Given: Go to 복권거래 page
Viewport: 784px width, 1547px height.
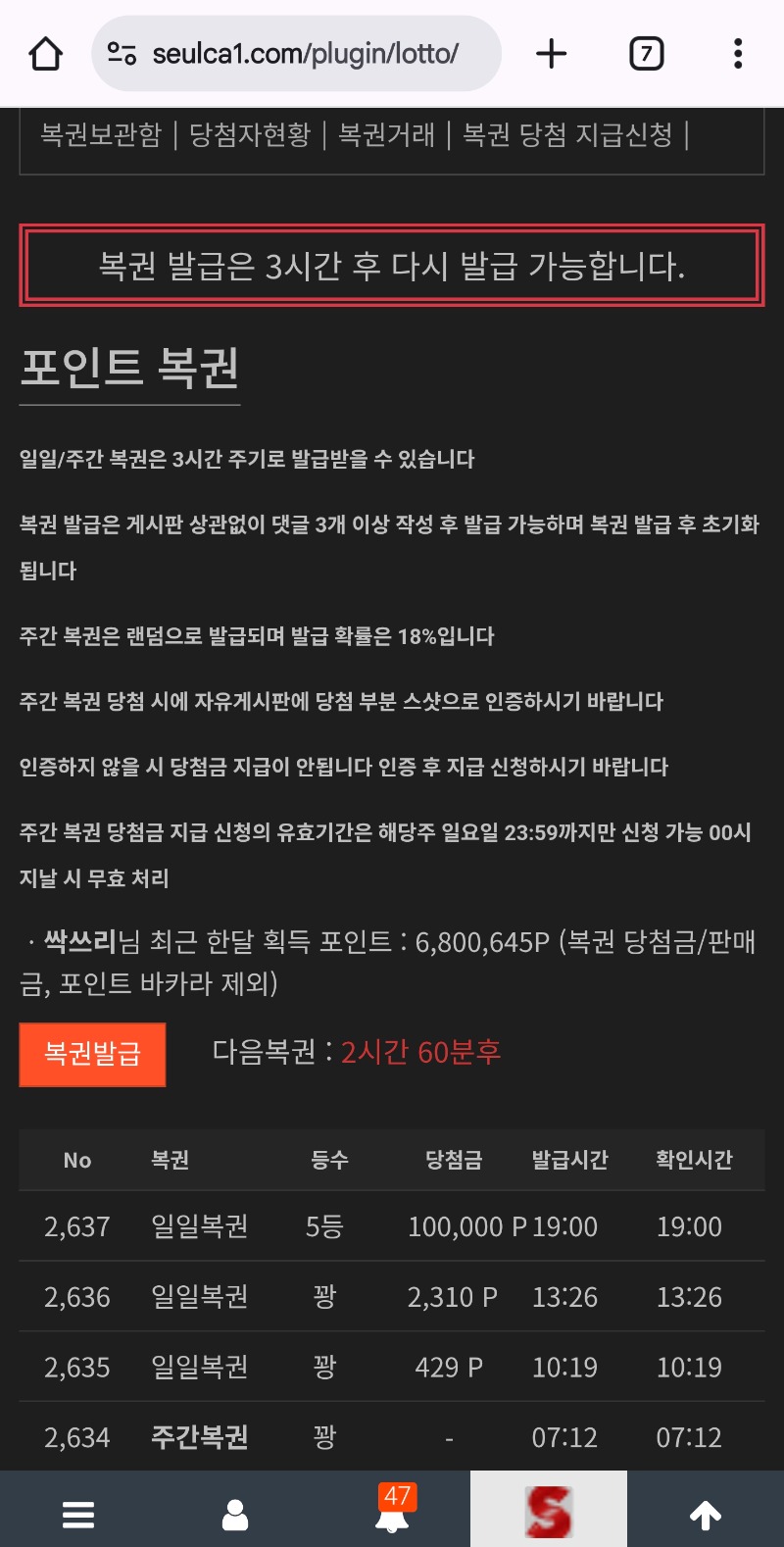Looking at the screenshot, I should click(x=386, y=134).
